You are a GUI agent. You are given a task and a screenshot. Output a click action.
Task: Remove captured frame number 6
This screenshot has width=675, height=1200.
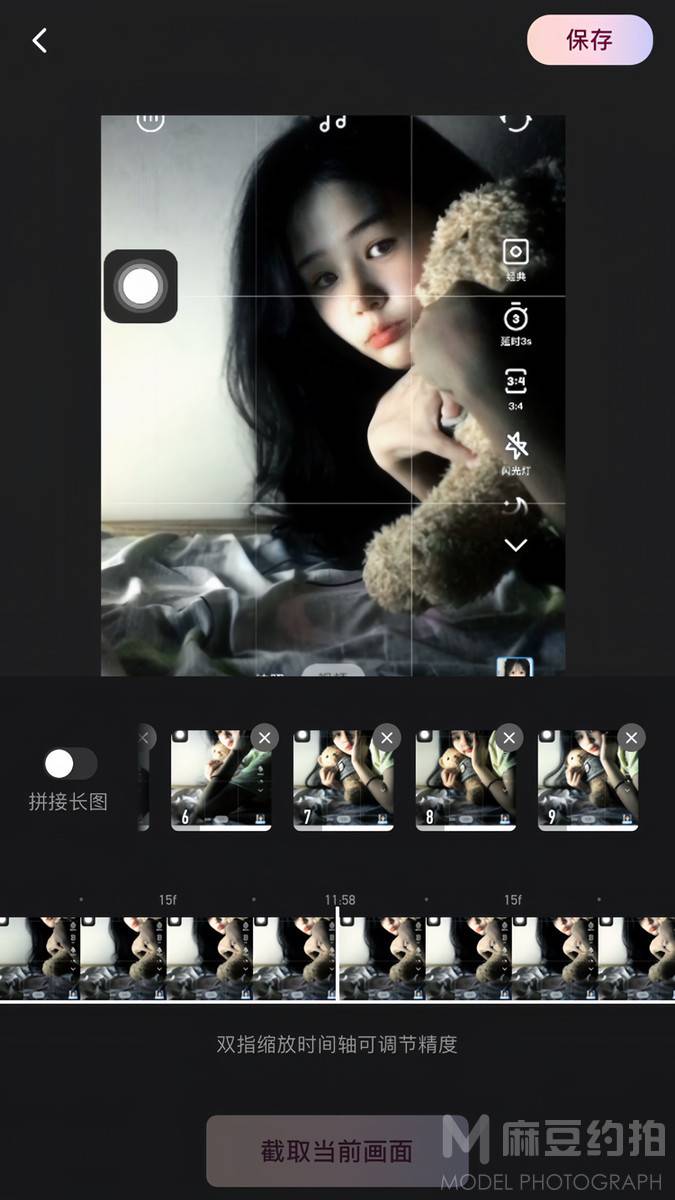coord(264,738)
